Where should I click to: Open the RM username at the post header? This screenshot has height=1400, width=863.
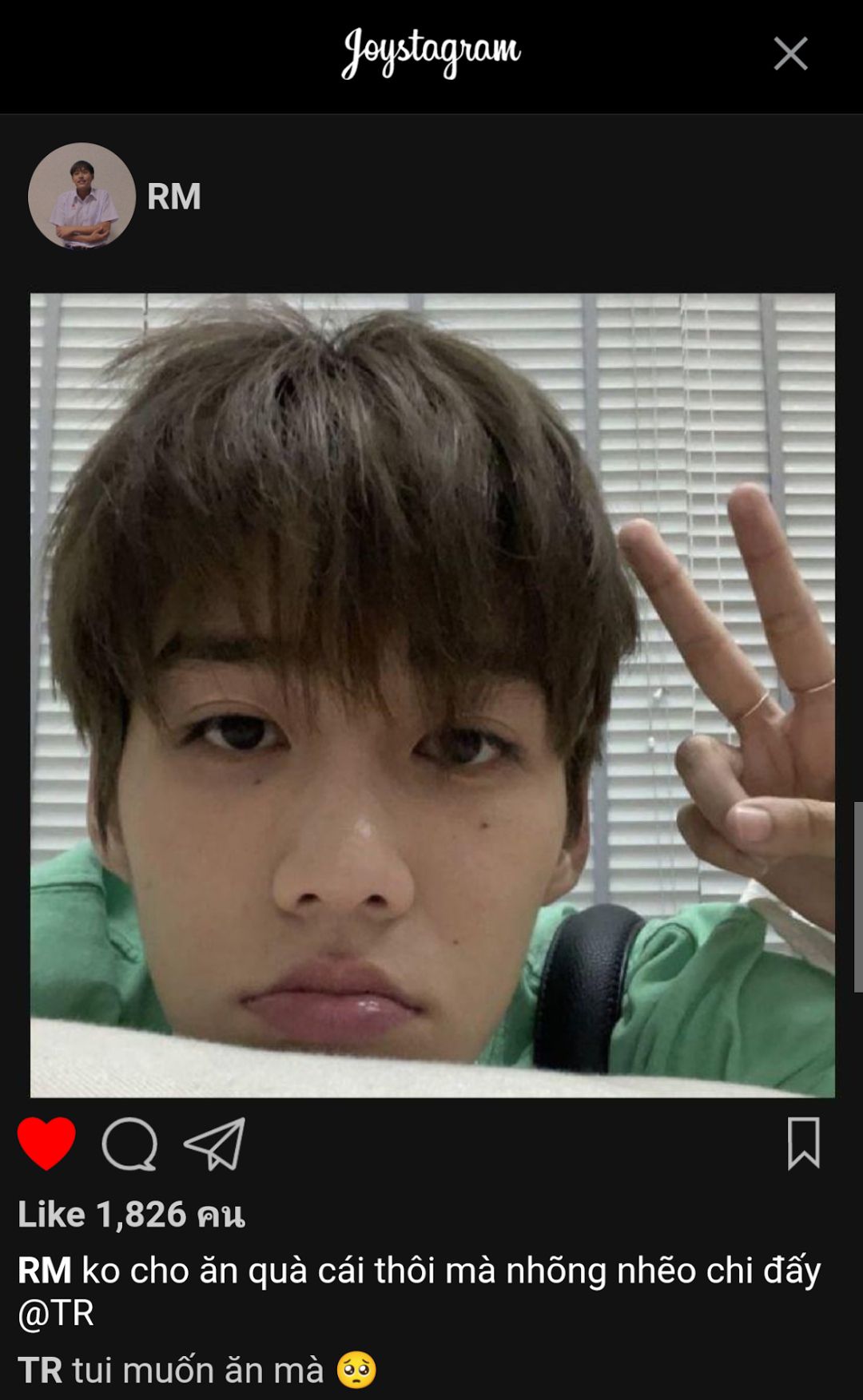point(173,196)
